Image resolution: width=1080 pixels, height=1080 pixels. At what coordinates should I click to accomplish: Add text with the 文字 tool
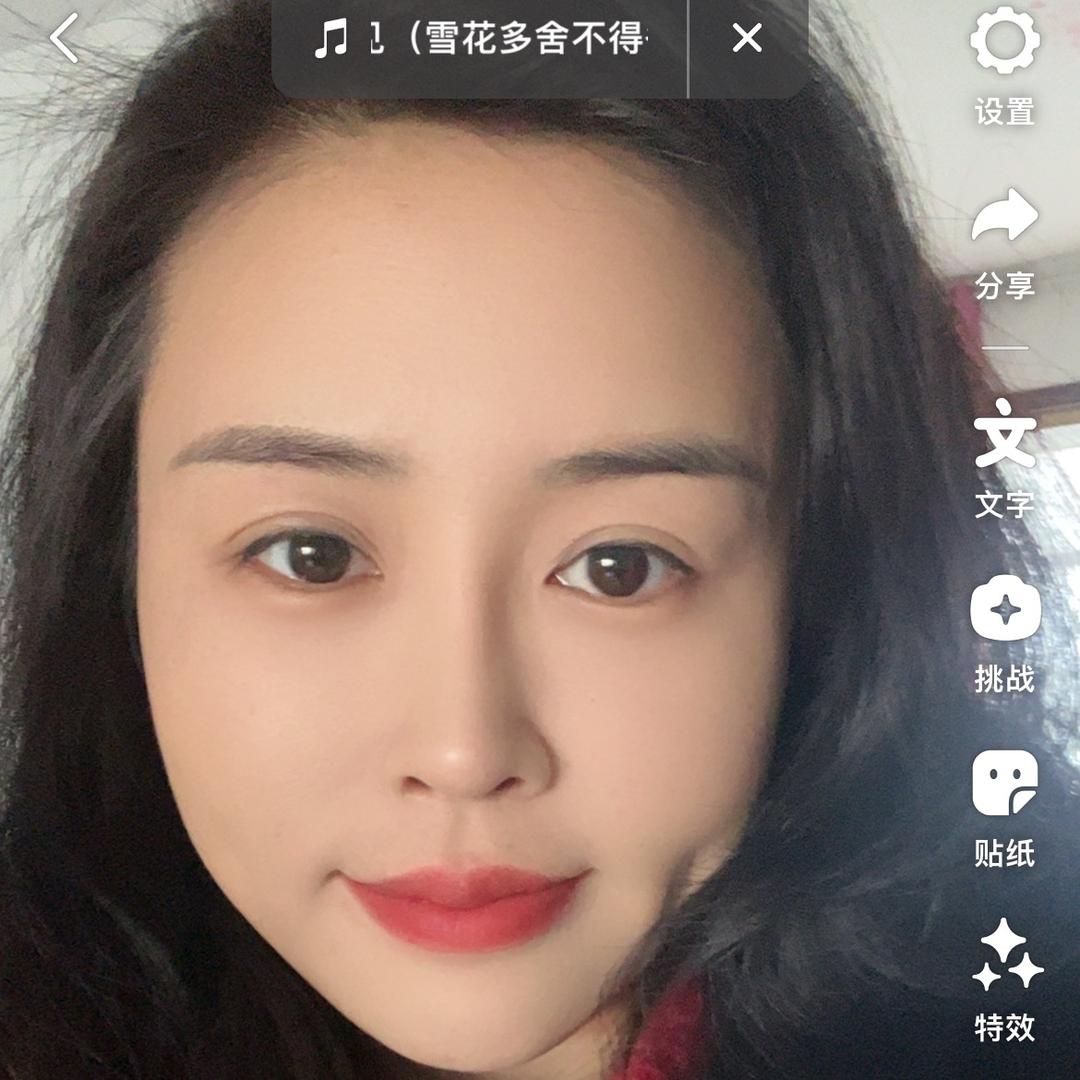coord(1004,458)
